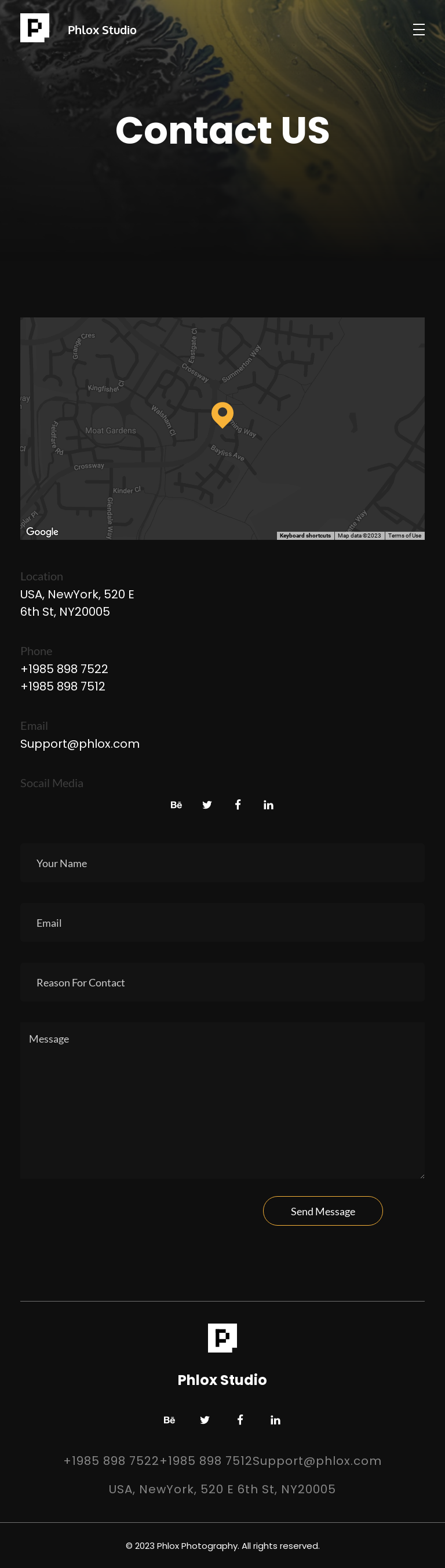Open Twitter icon in the footer

point(205,1420)
